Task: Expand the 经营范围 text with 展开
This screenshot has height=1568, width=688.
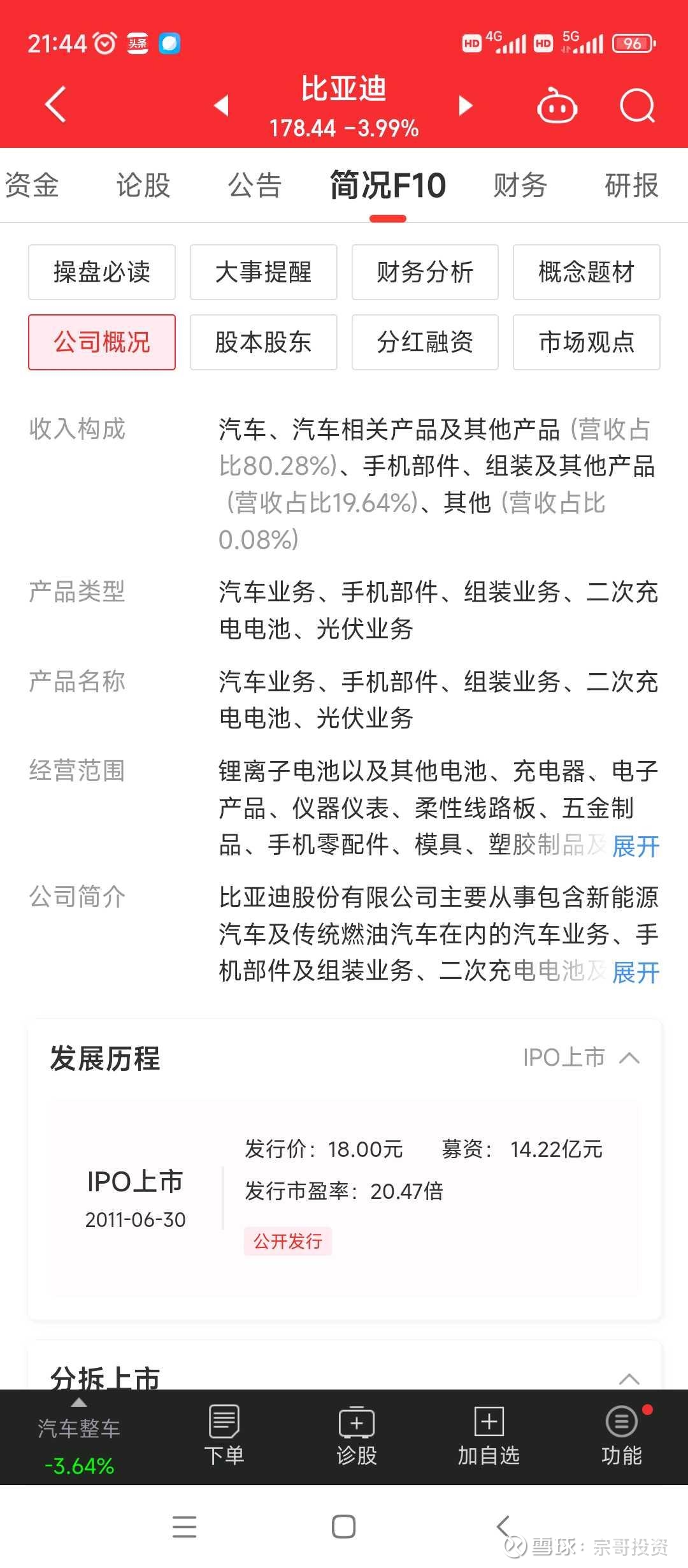Action: pyautogui.click(x=635, y=846)
